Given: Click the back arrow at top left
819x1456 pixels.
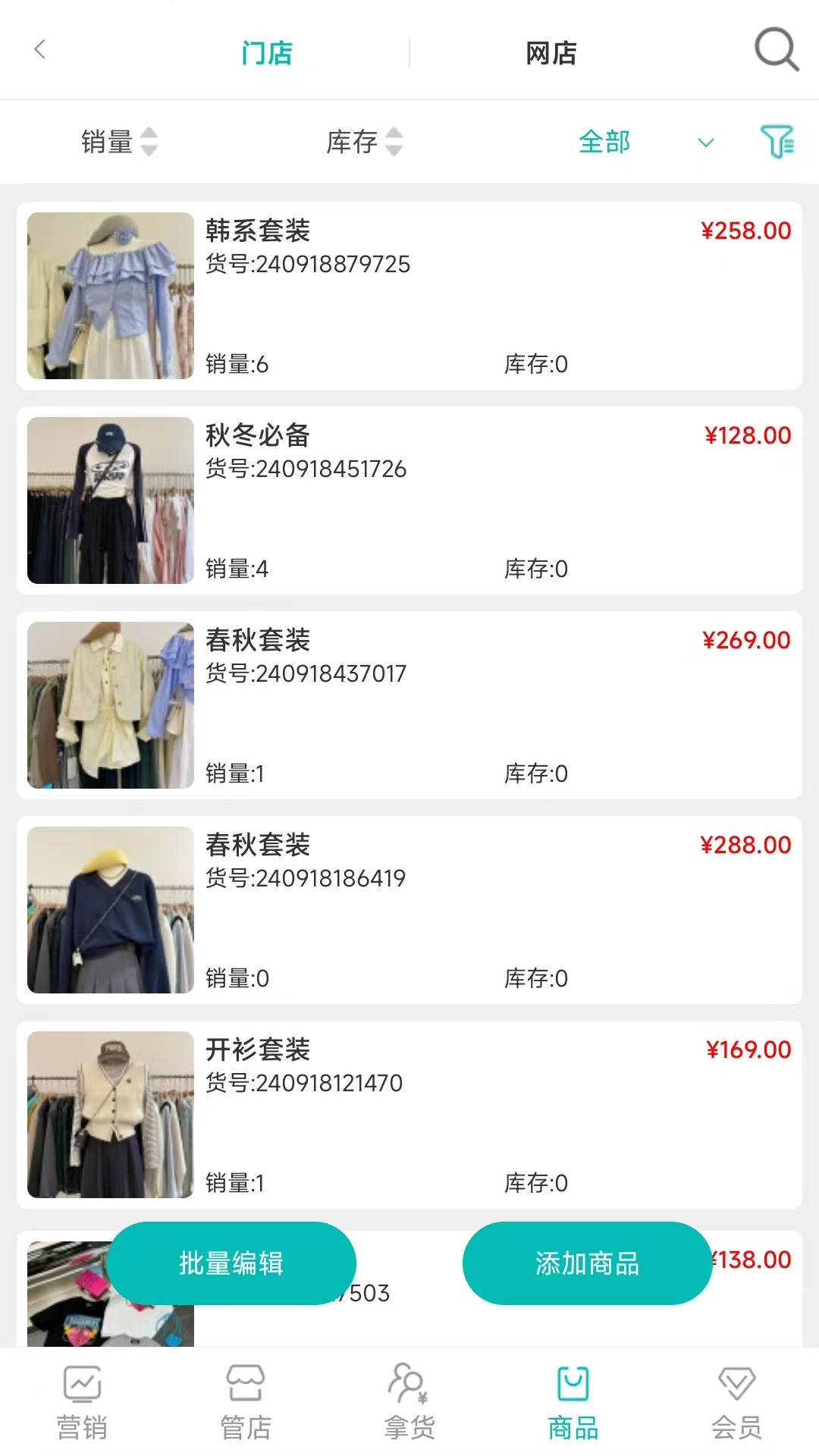Looking at the screenshot, I should [x=39, y=49].
